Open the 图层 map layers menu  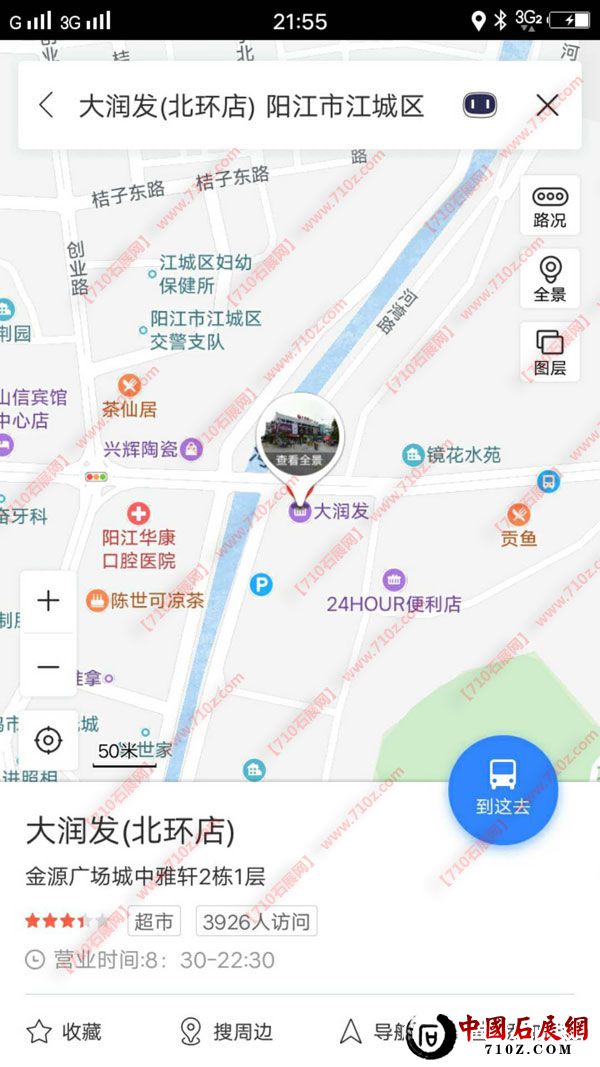coord(549,353)
